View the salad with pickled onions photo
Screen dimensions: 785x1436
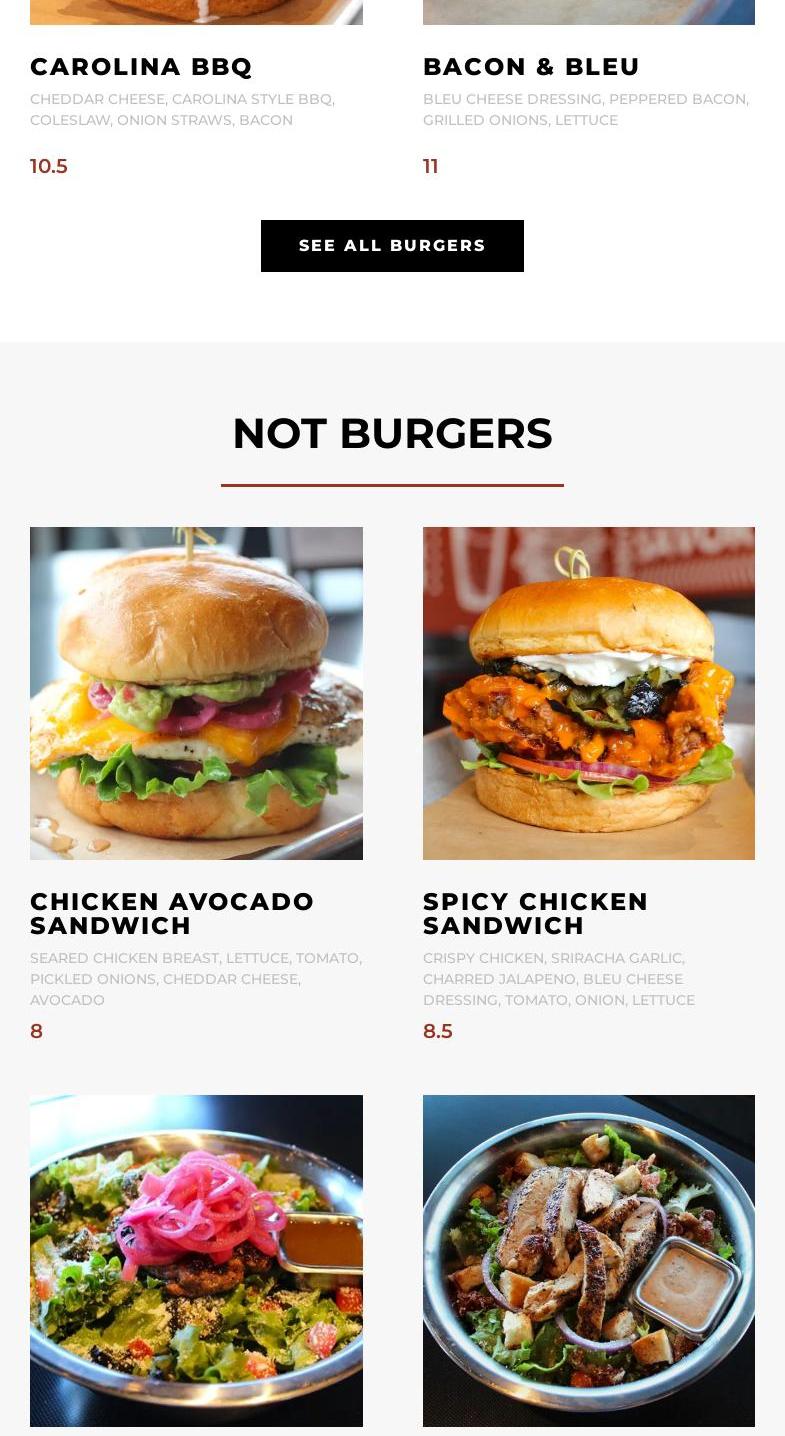[x=196, y=1260]
